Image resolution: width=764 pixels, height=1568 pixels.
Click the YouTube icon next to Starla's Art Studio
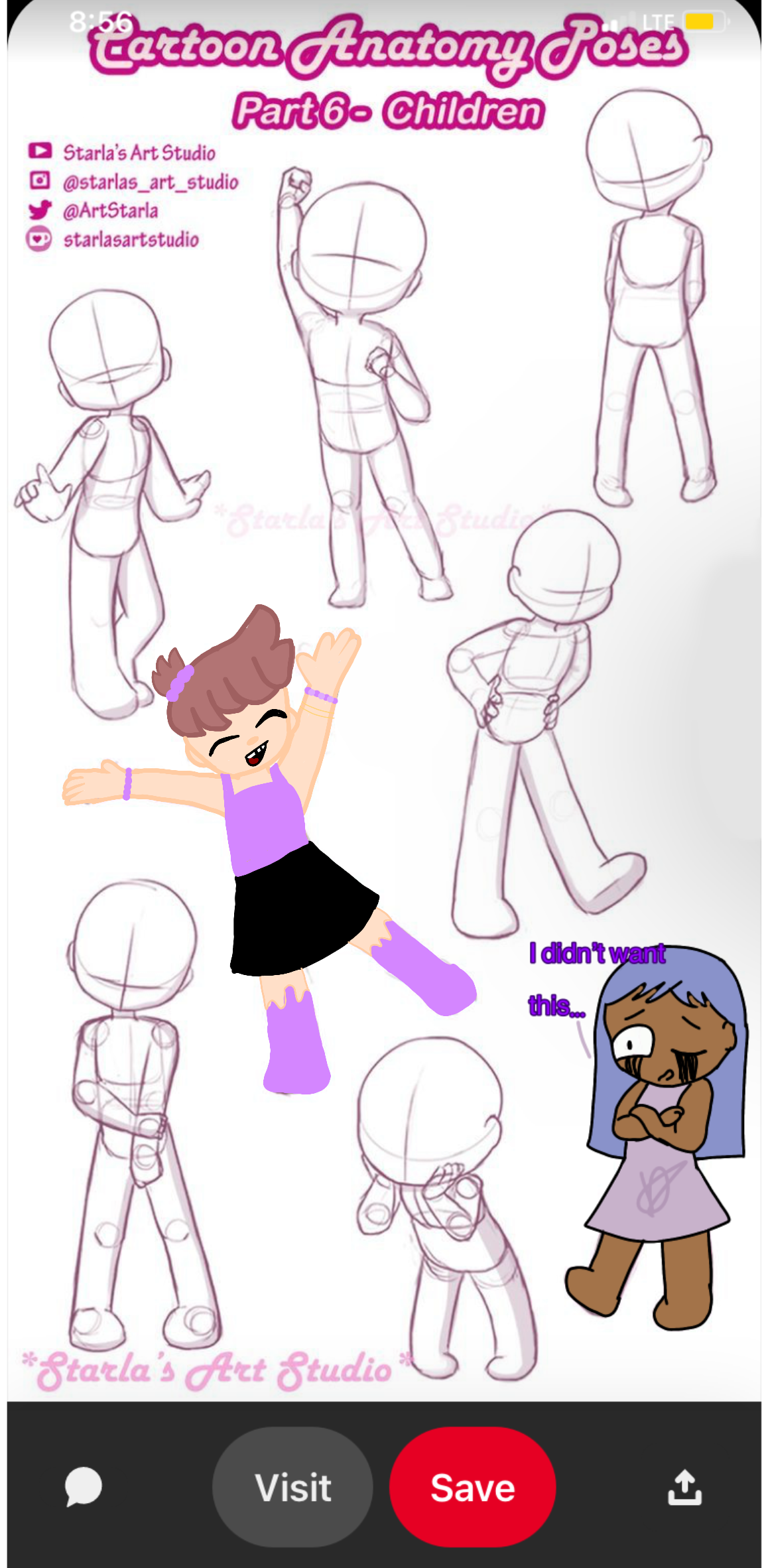(41, 151)
